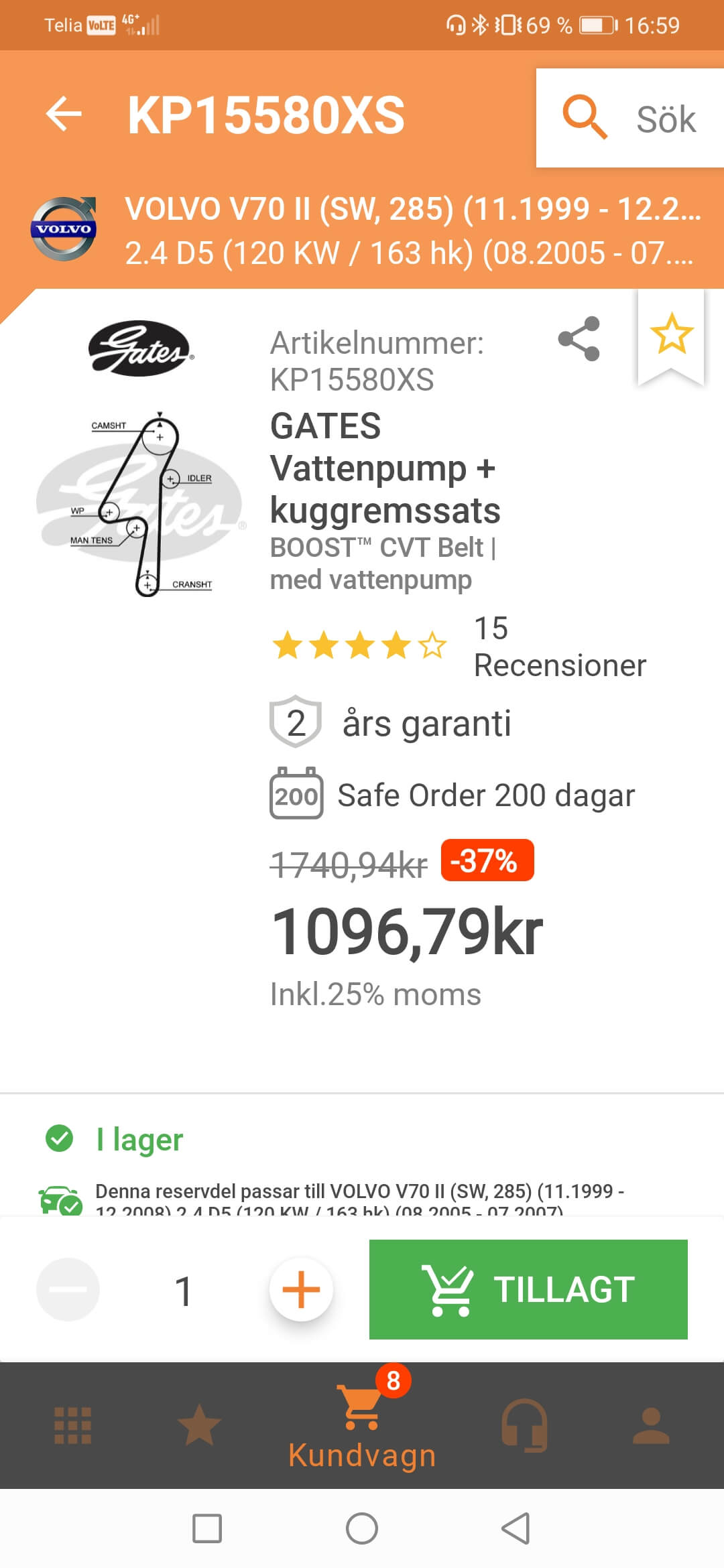Open the 15 Recensioner reviews
Screen dimensions: 724x1568
click(x=559, y=645)
